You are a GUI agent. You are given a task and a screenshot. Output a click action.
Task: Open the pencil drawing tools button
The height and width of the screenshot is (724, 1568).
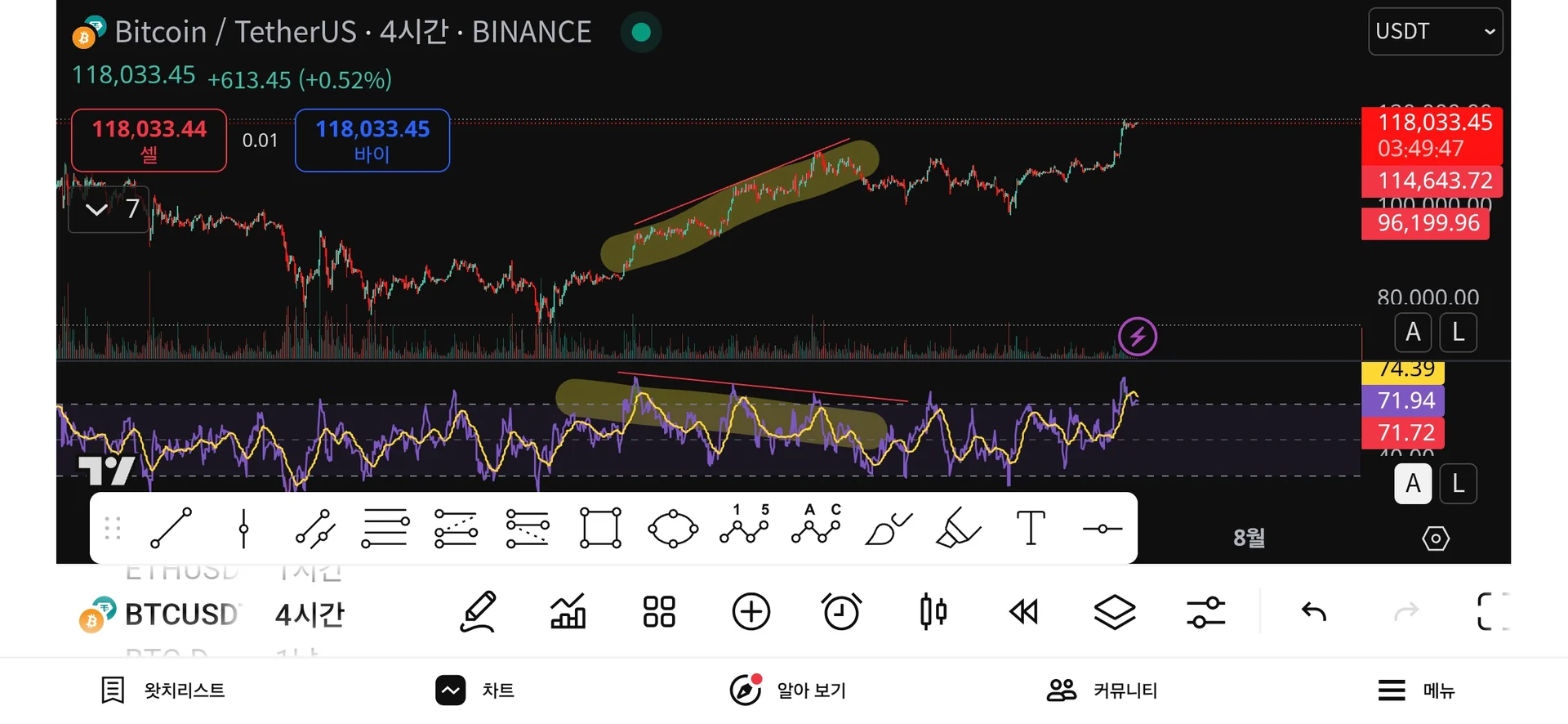point(479,611)
